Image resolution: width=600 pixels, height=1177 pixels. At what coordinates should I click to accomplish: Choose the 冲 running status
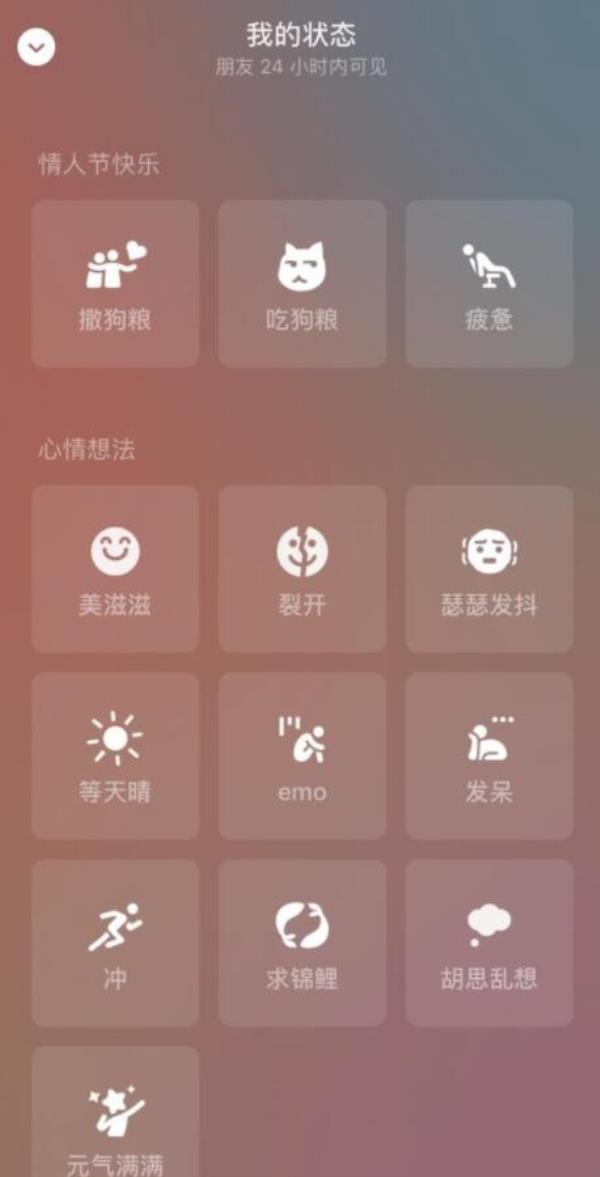[115, 943]
